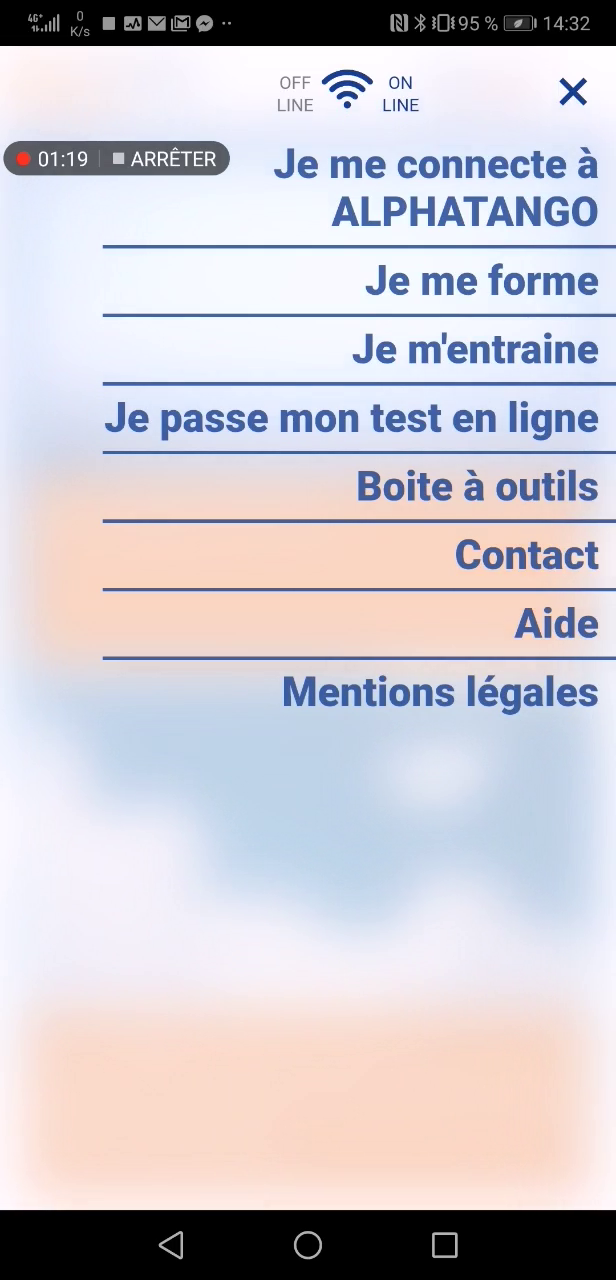This screenshot has width=616, height=1280.
Task: View the Mentions légales
Action: point(441,693)
